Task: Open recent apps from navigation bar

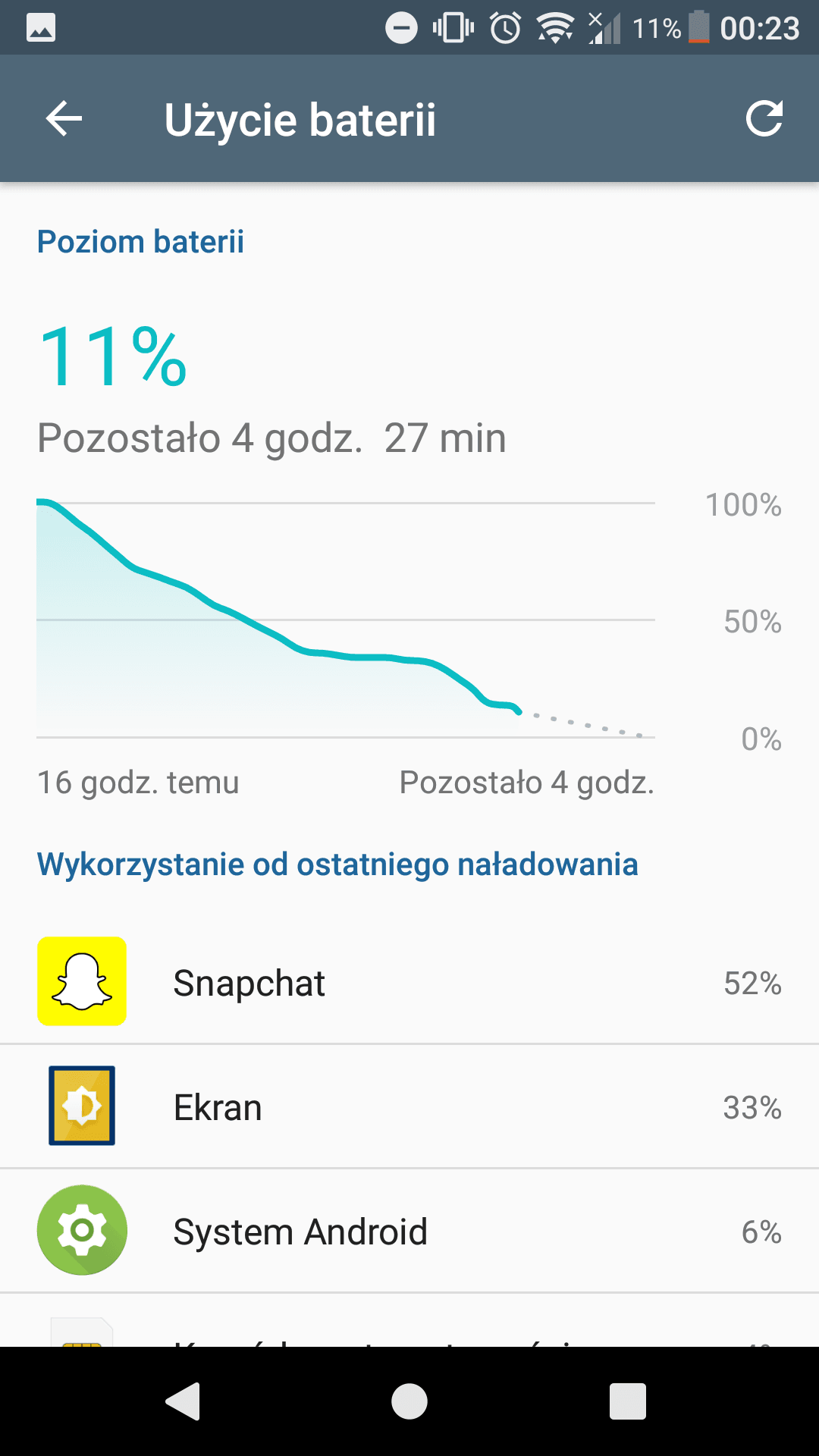Action: 628,1401
